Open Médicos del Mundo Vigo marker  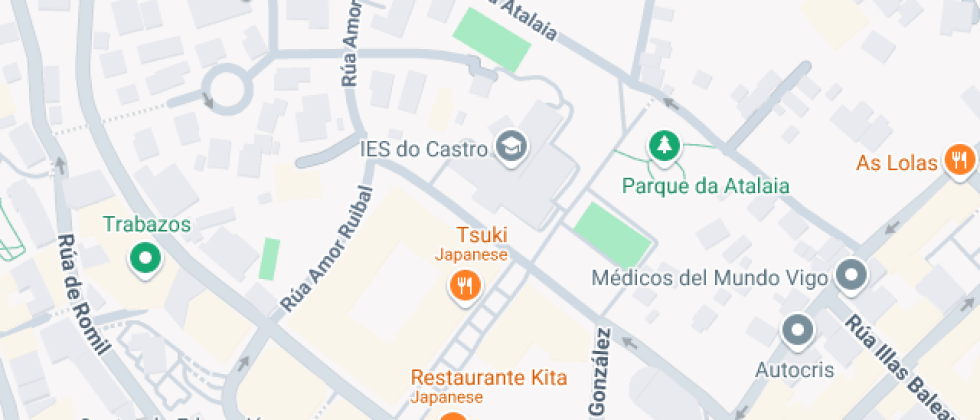852,275
